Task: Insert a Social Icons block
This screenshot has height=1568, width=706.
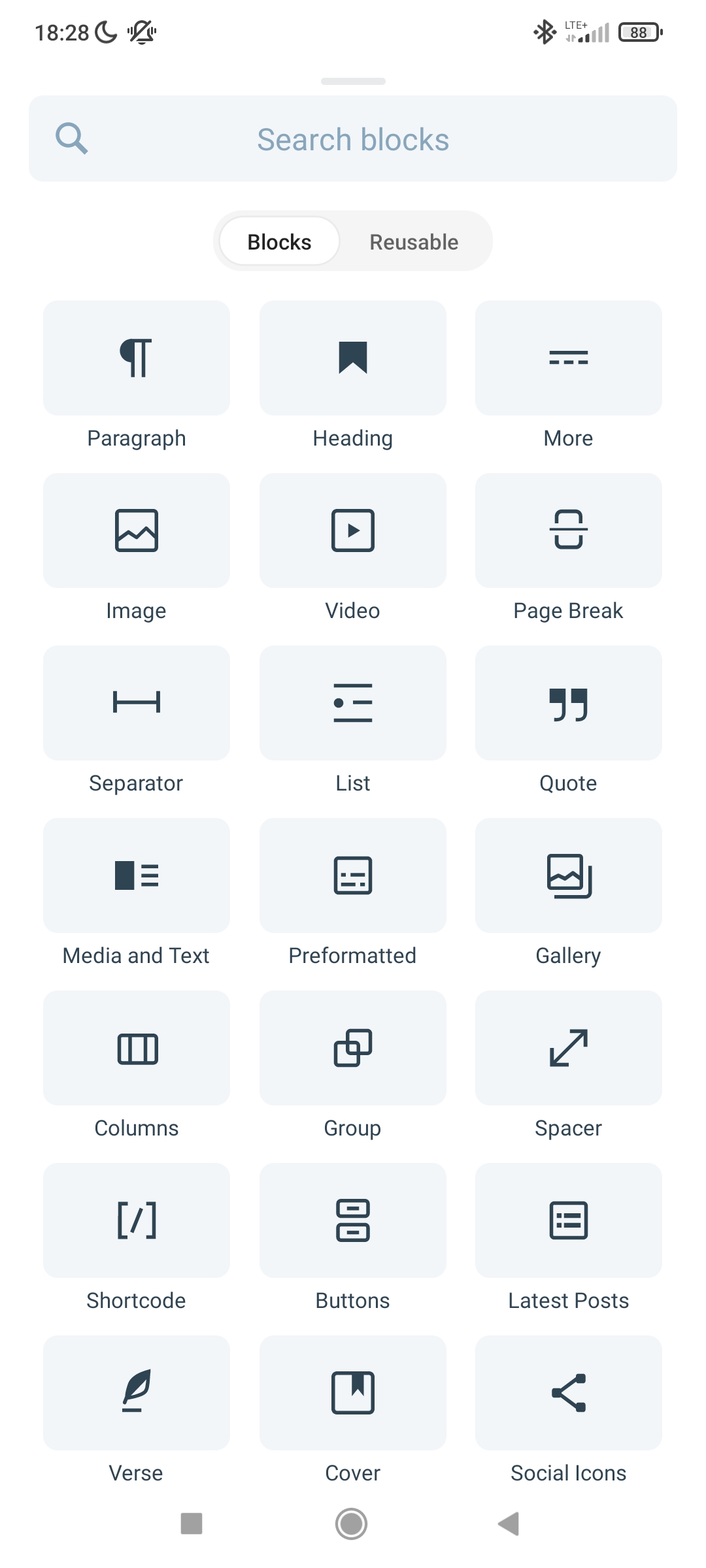Action: click(x=569, y=1394)
